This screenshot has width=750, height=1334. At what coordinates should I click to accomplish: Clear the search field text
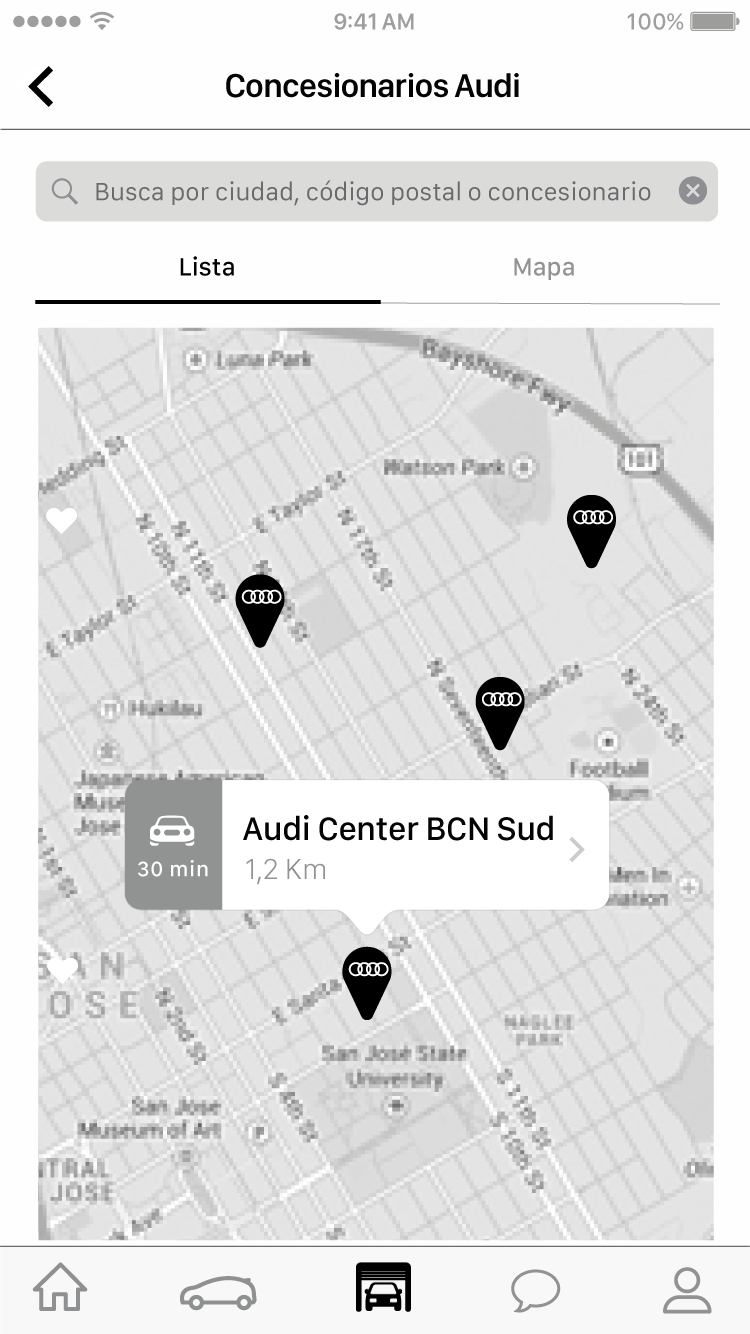[692, 191]
